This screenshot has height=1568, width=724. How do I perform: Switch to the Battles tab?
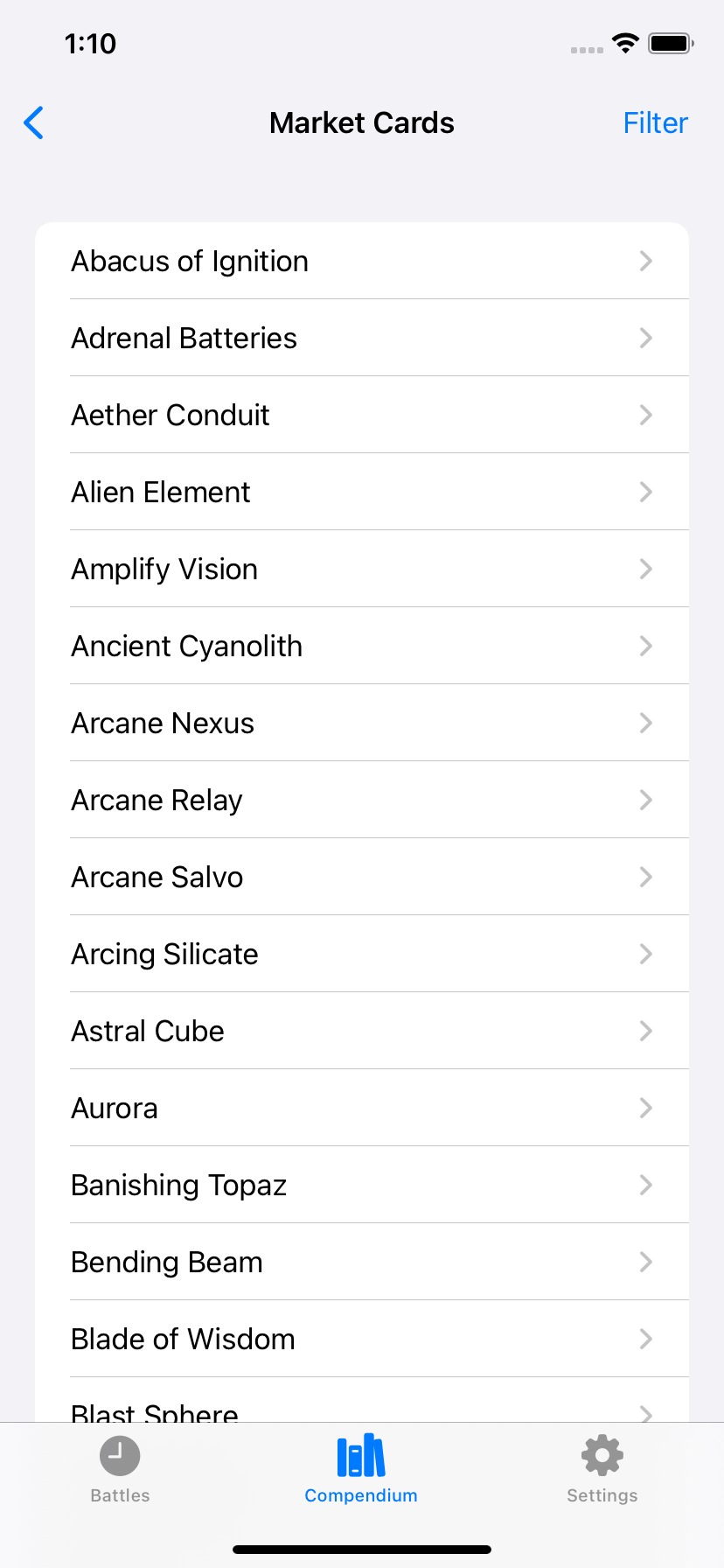[x=120, y=1469]
